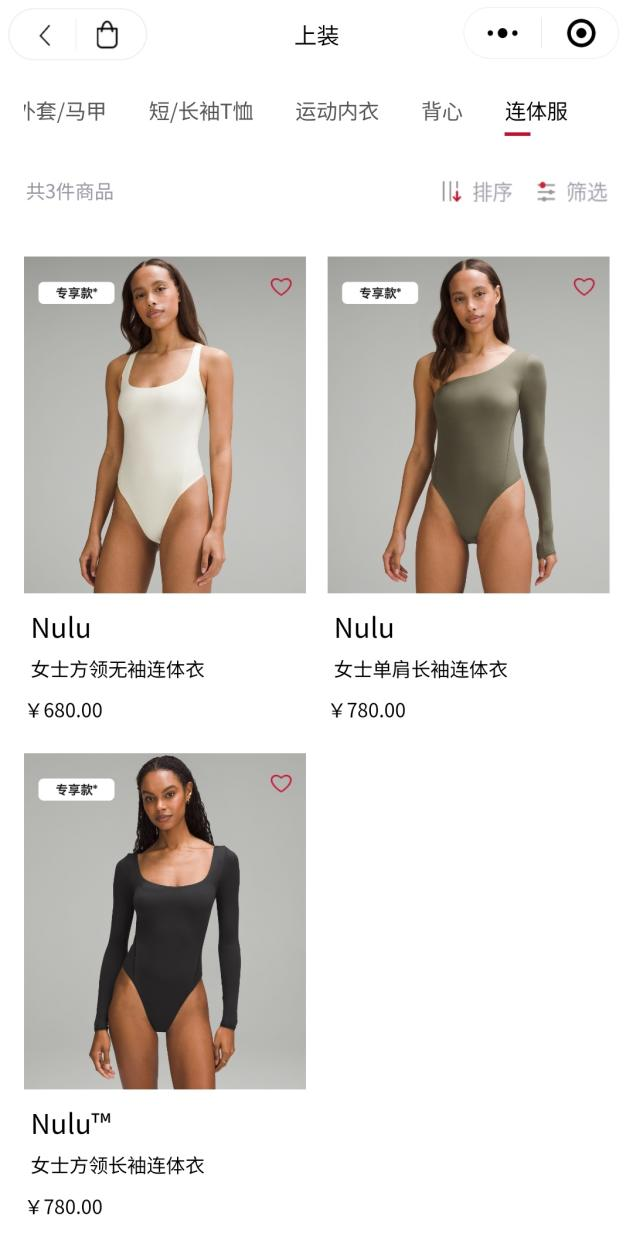Screen dimensions: 633x1237
Task: Switch to the 运动内衣 tab
Action: pyautogui.click(x=337, y=112)
